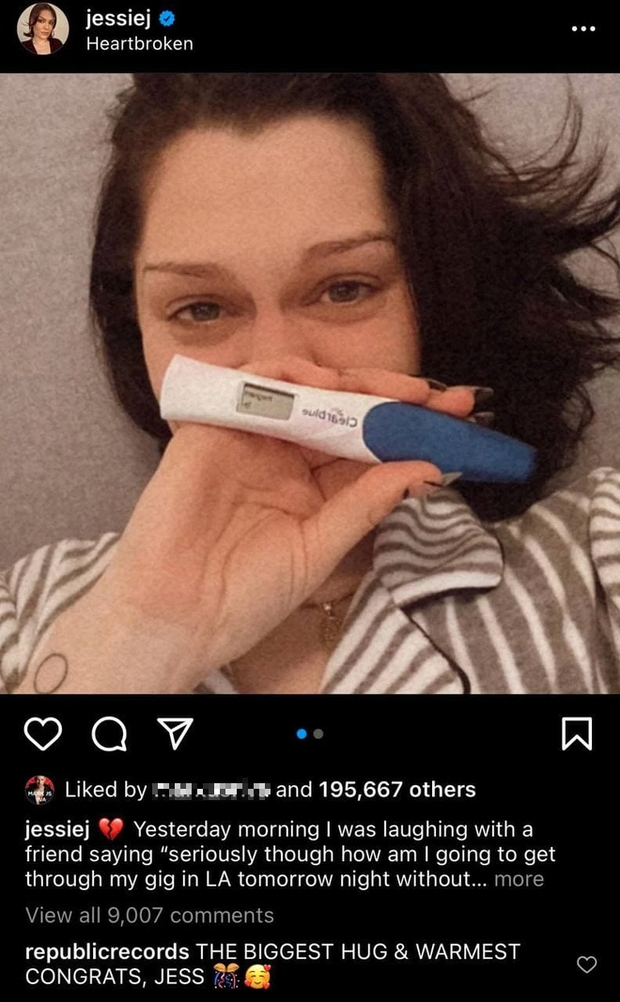Open comments via the speech bubble icon
This screenshot has width=620, height=1002.
tap(109, 735)
